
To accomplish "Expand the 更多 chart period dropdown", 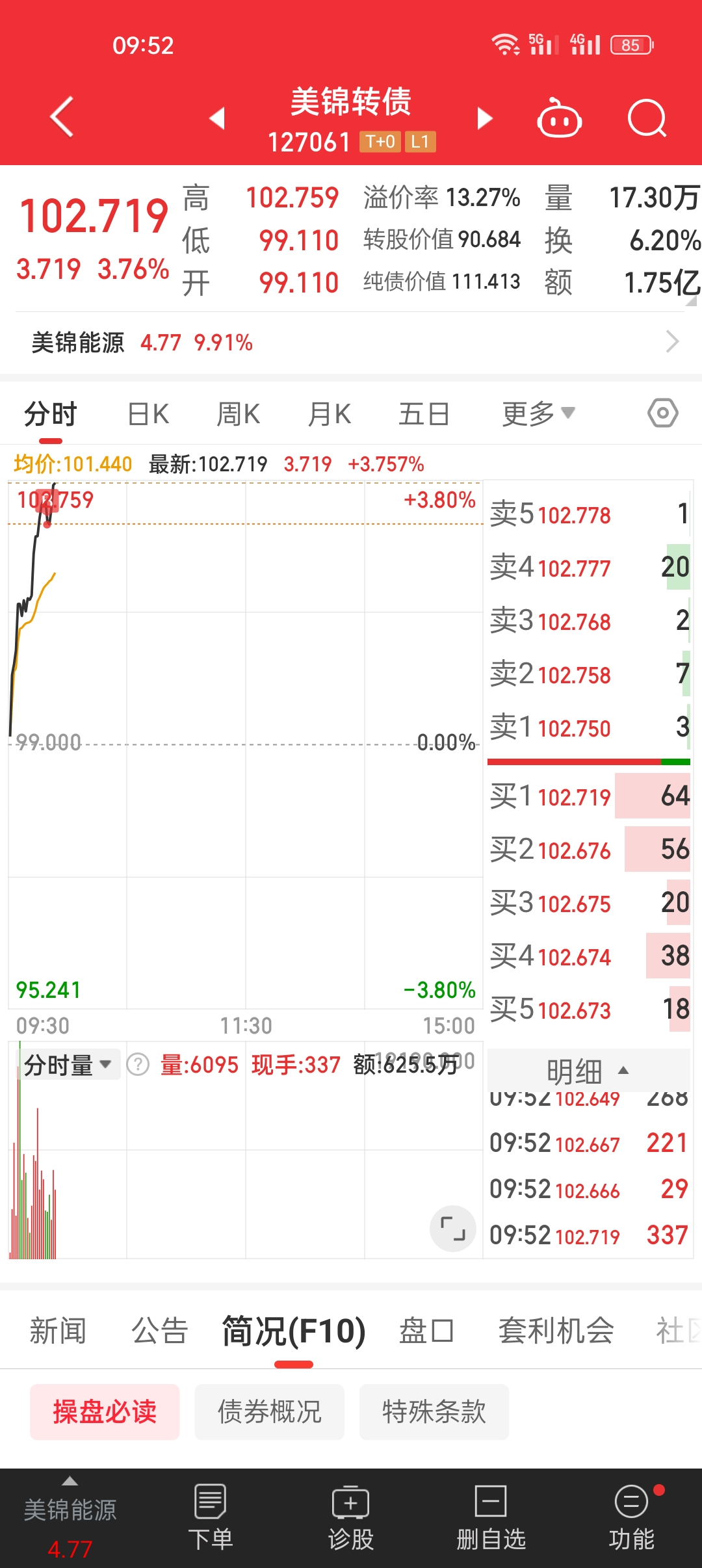I will 538,414.
